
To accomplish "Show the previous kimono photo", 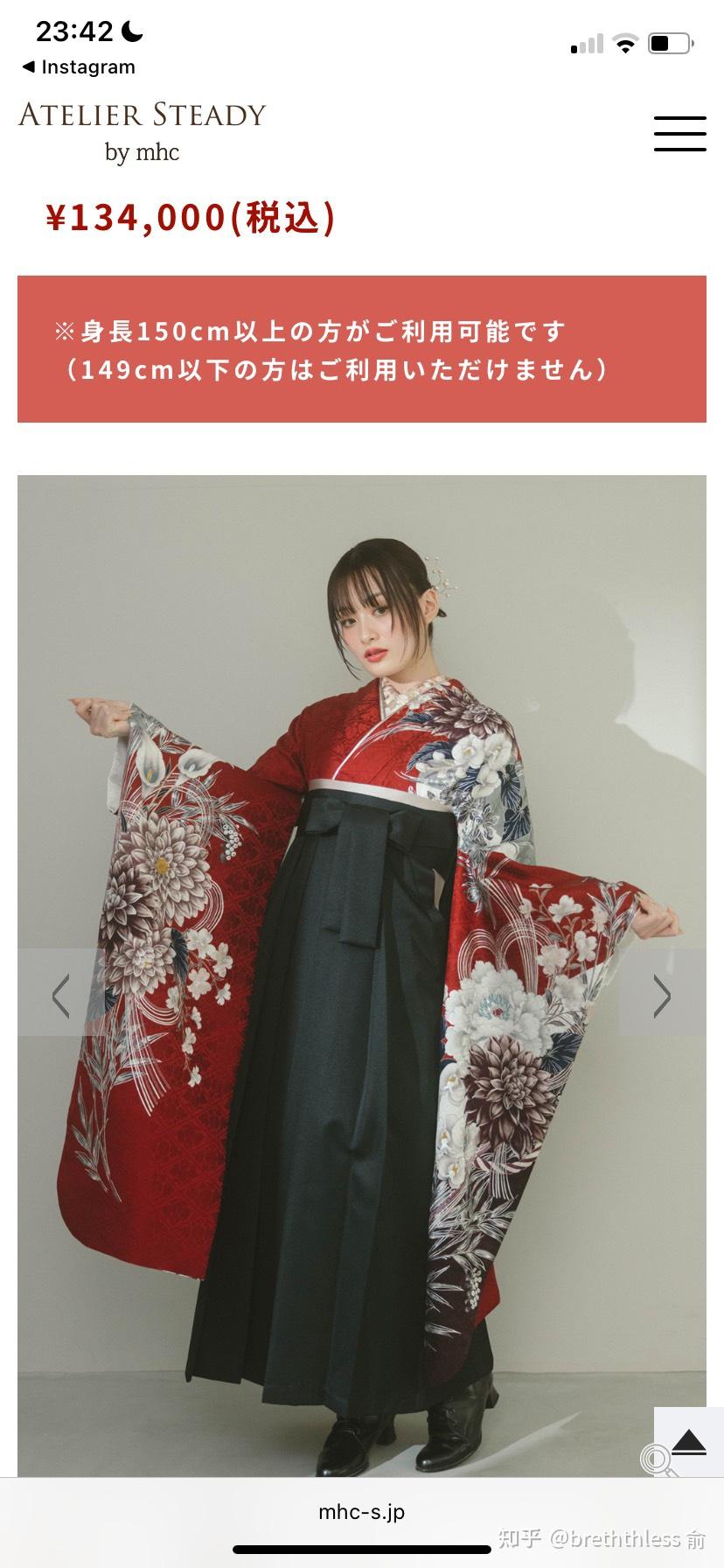I will click(x=59, y=995).
